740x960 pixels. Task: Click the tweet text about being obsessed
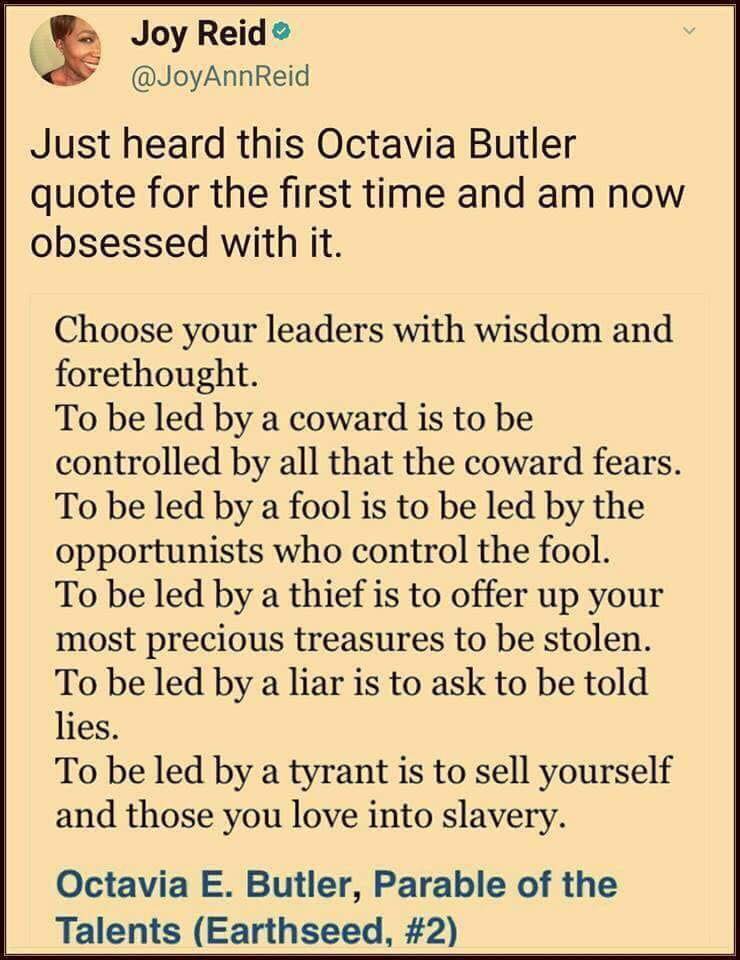click(360, 191)
